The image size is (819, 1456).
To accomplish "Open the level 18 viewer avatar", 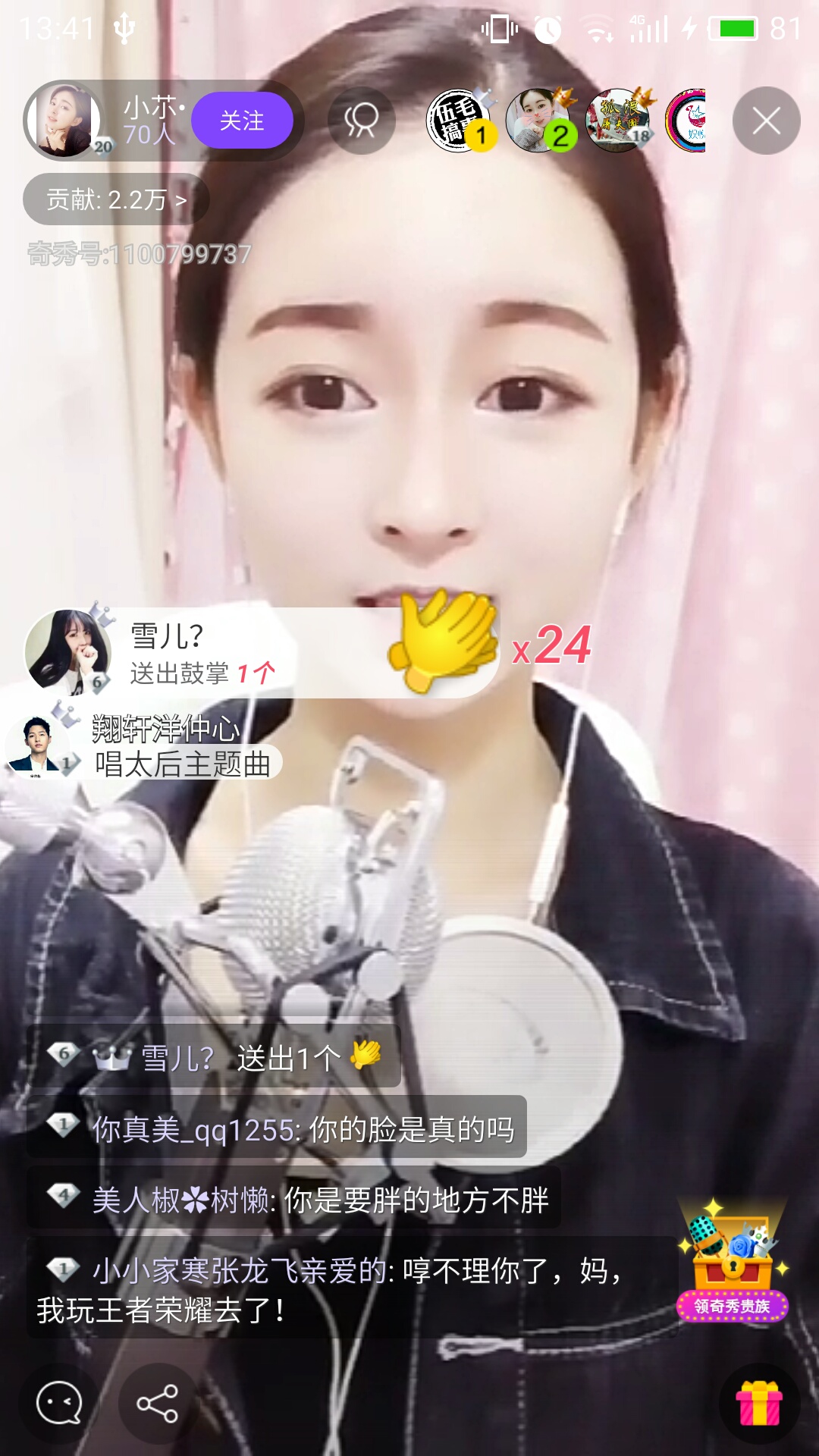I will 619,121.
